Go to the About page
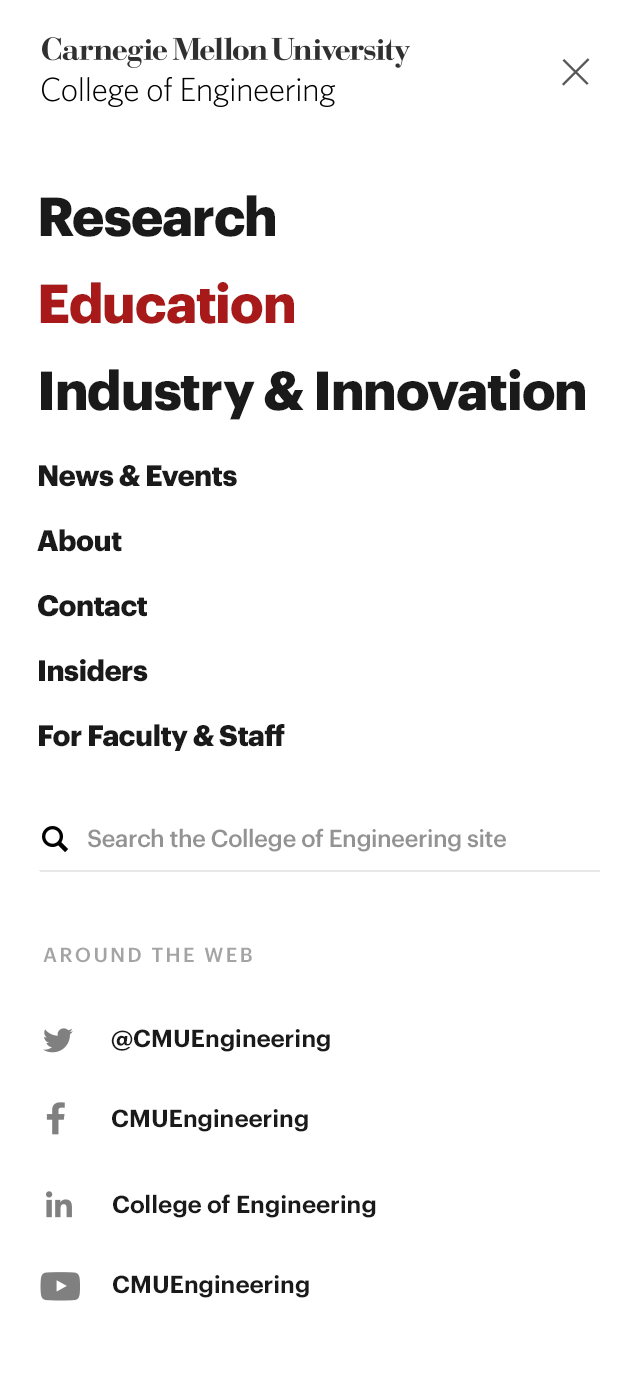Image resolution: width=640 pixels, height=1378 pixels. point(80,541)
